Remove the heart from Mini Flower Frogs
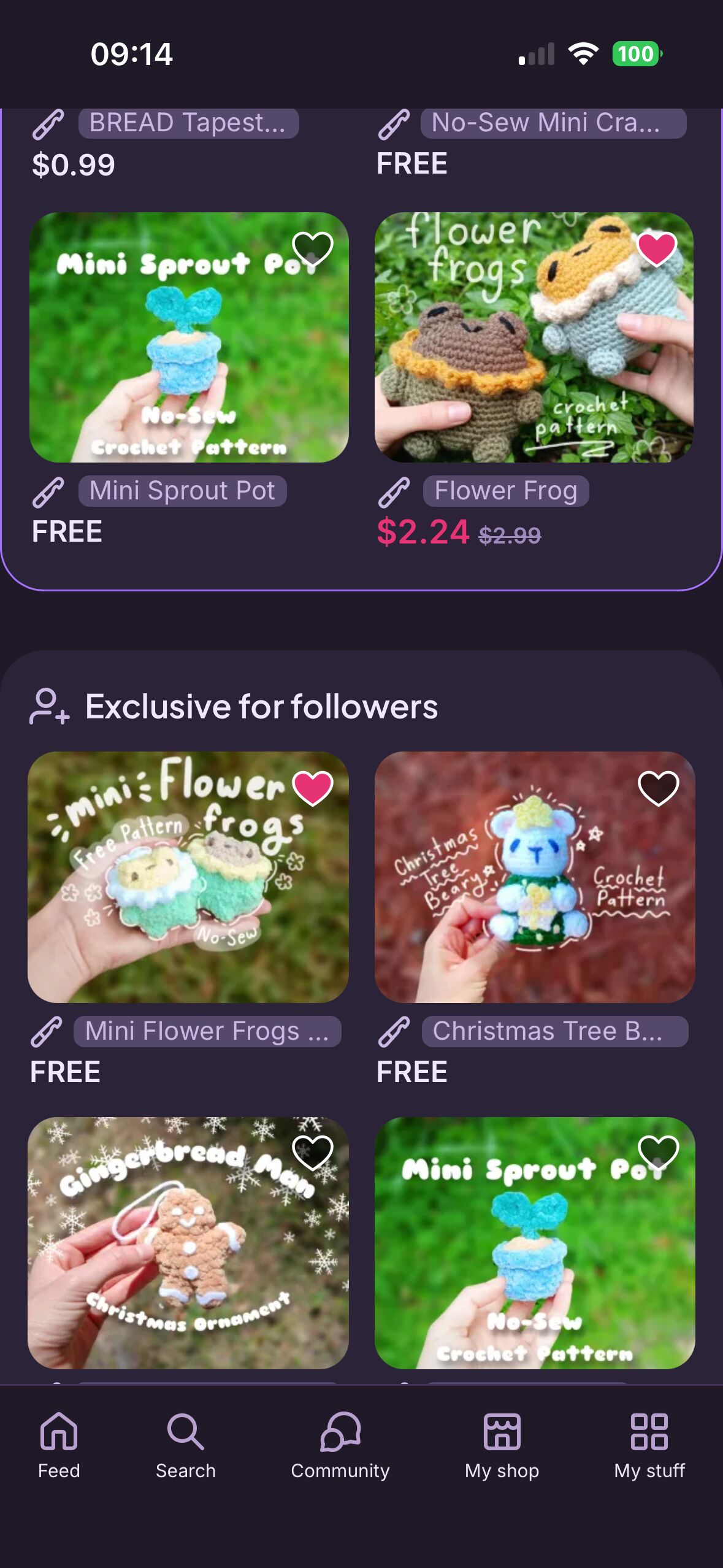723x1568 pixels. (x=313, y=788)
